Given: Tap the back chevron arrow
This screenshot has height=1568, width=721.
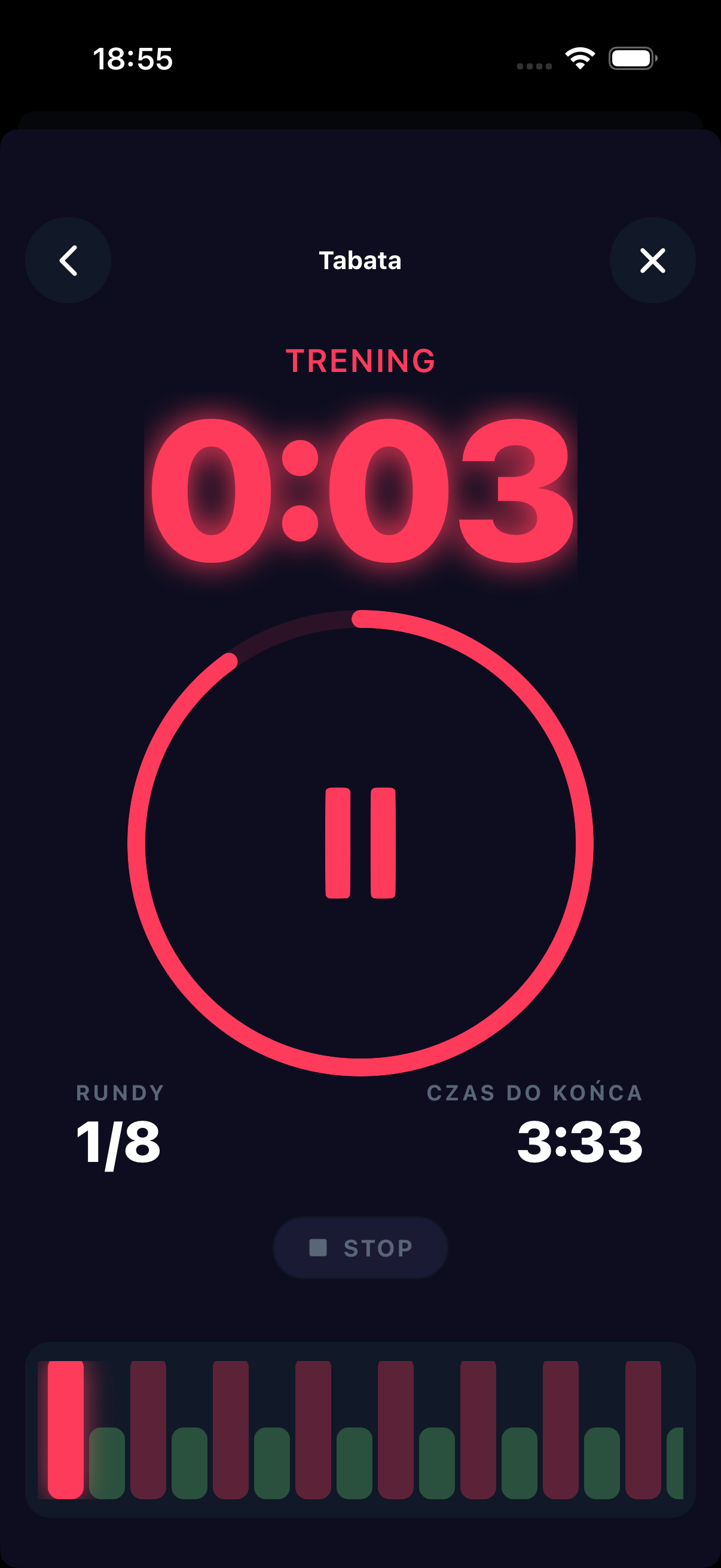Looking at the screenshot, I should (68, 260).
